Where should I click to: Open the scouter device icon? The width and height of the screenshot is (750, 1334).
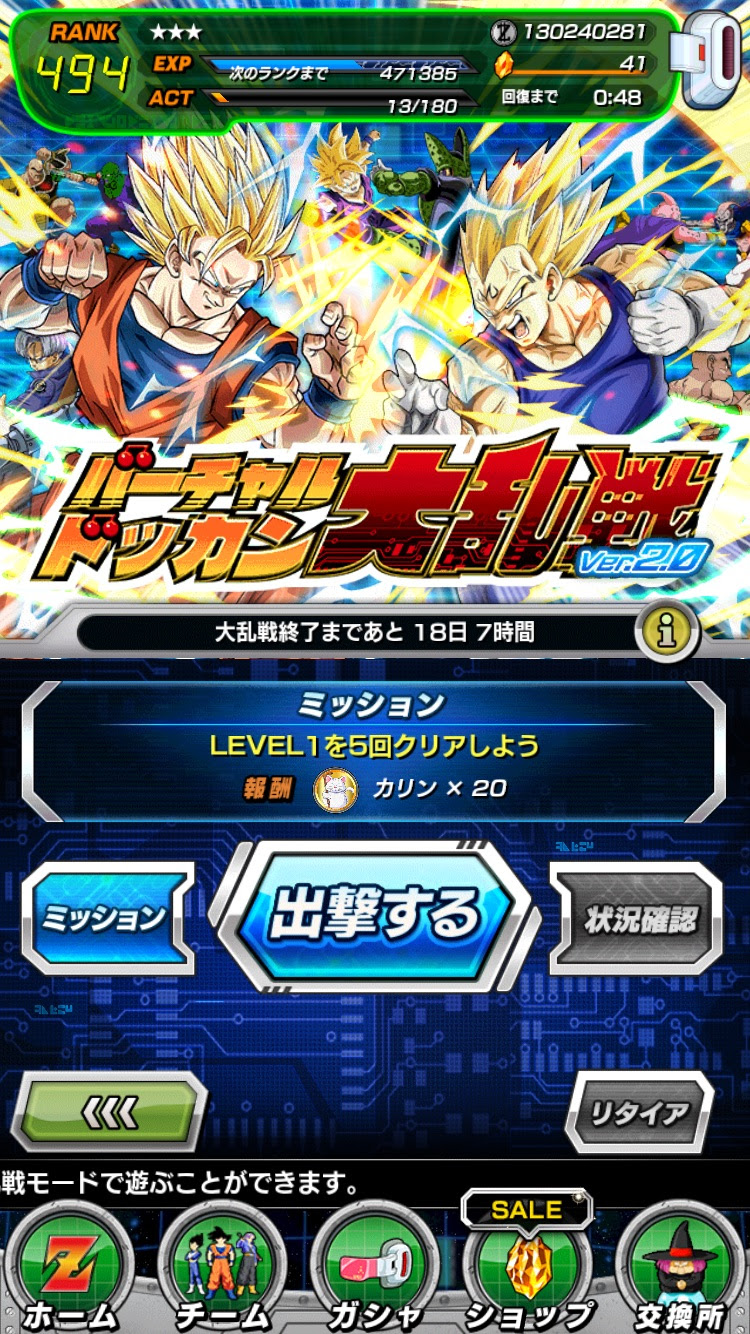(x=708, y=60)
